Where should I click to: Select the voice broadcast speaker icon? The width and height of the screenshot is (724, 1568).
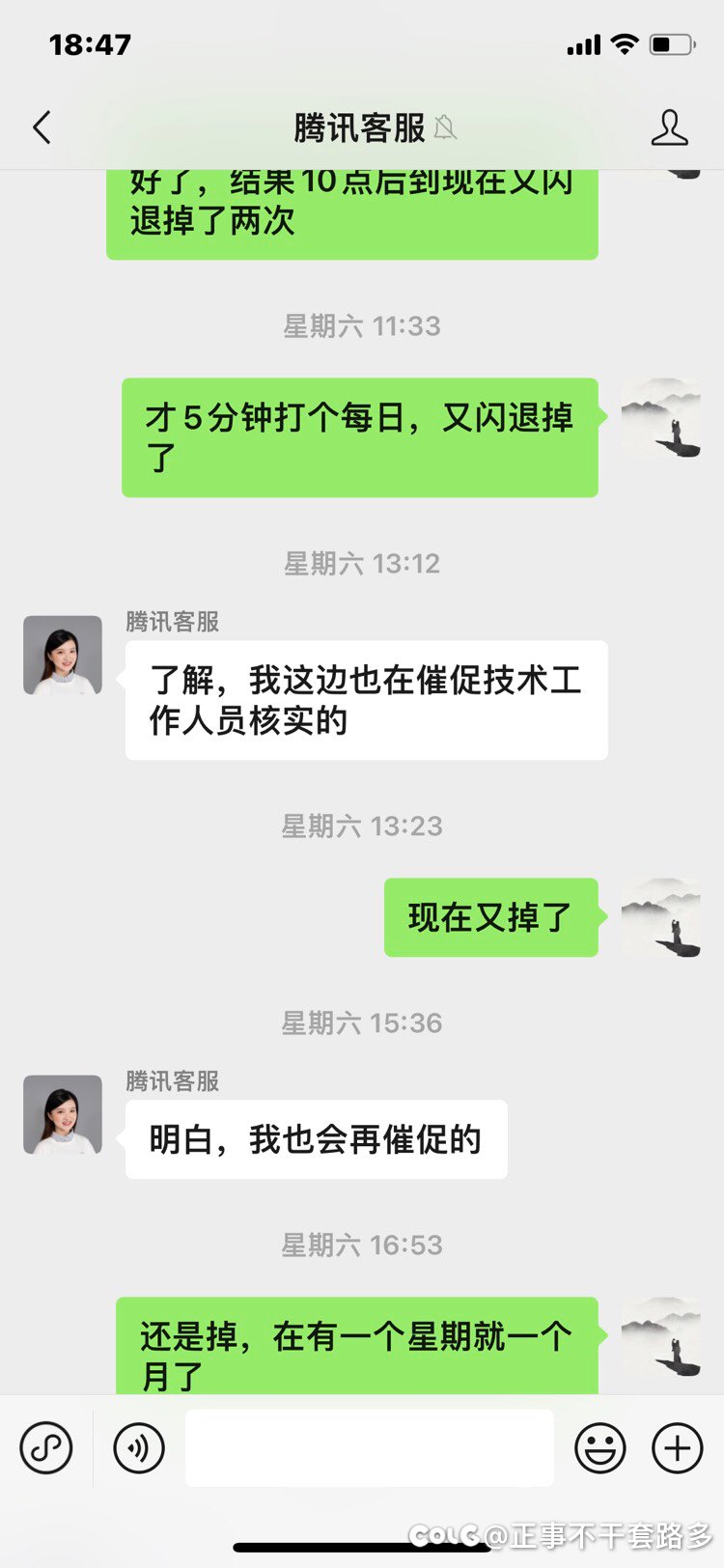pos(138,1448)
